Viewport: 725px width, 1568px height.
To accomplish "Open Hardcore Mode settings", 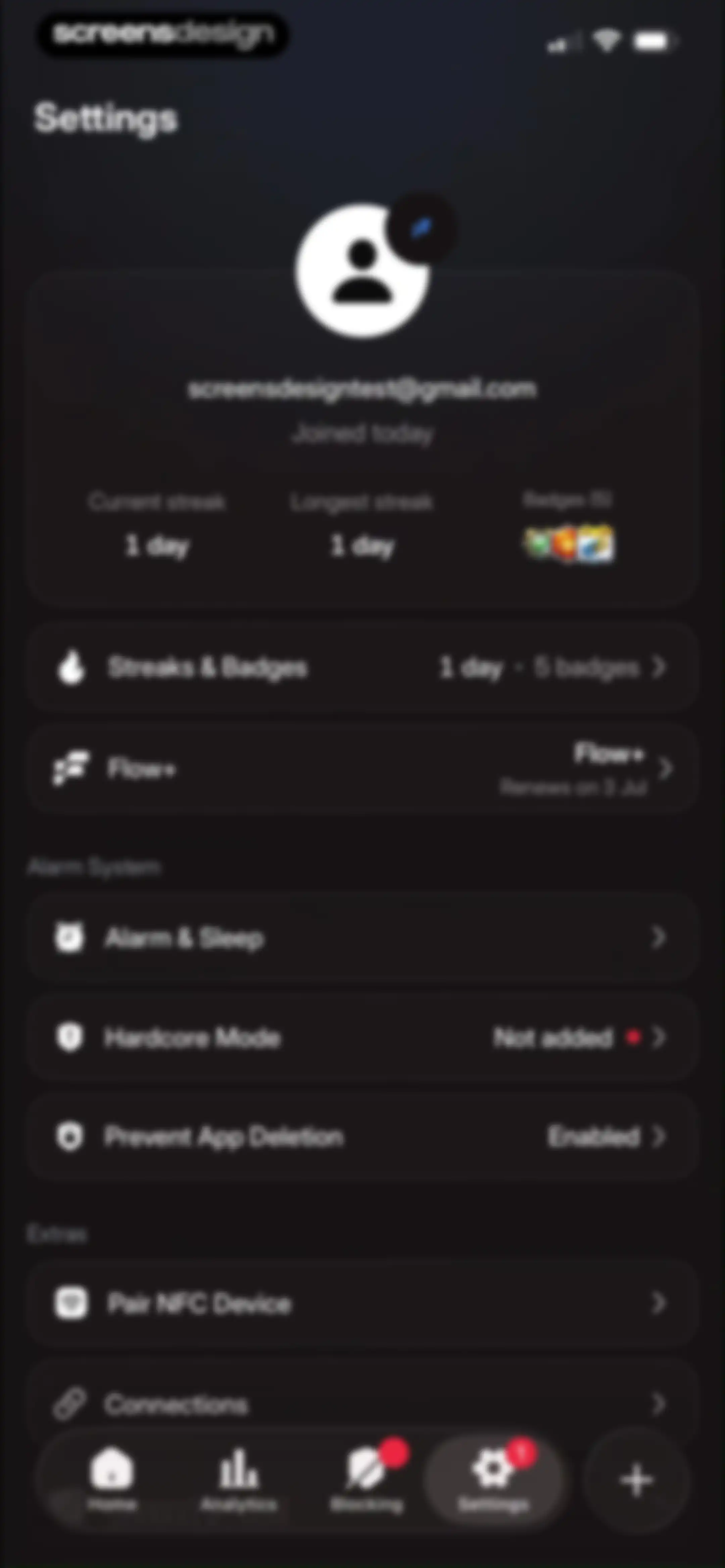I will [362, 1037].
